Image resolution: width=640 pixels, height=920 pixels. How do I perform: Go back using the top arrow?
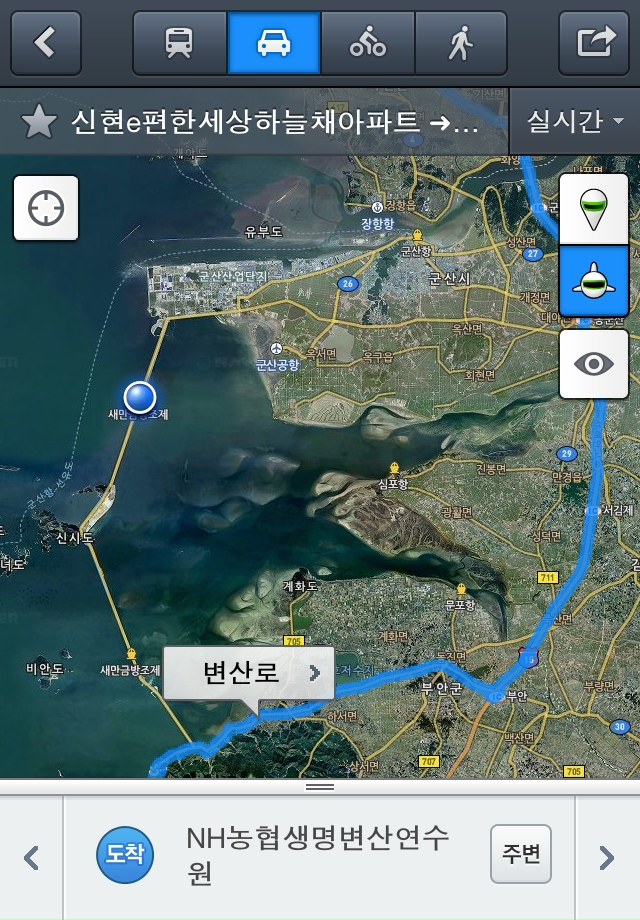pyautogui.click(x=45, y=43)
